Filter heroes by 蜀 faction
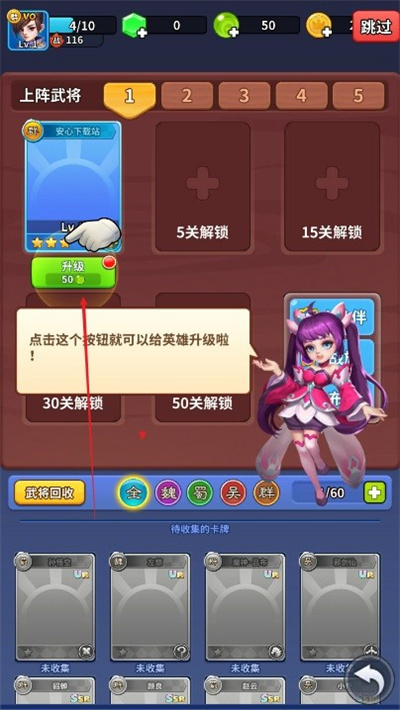 [x=200, y=493]
